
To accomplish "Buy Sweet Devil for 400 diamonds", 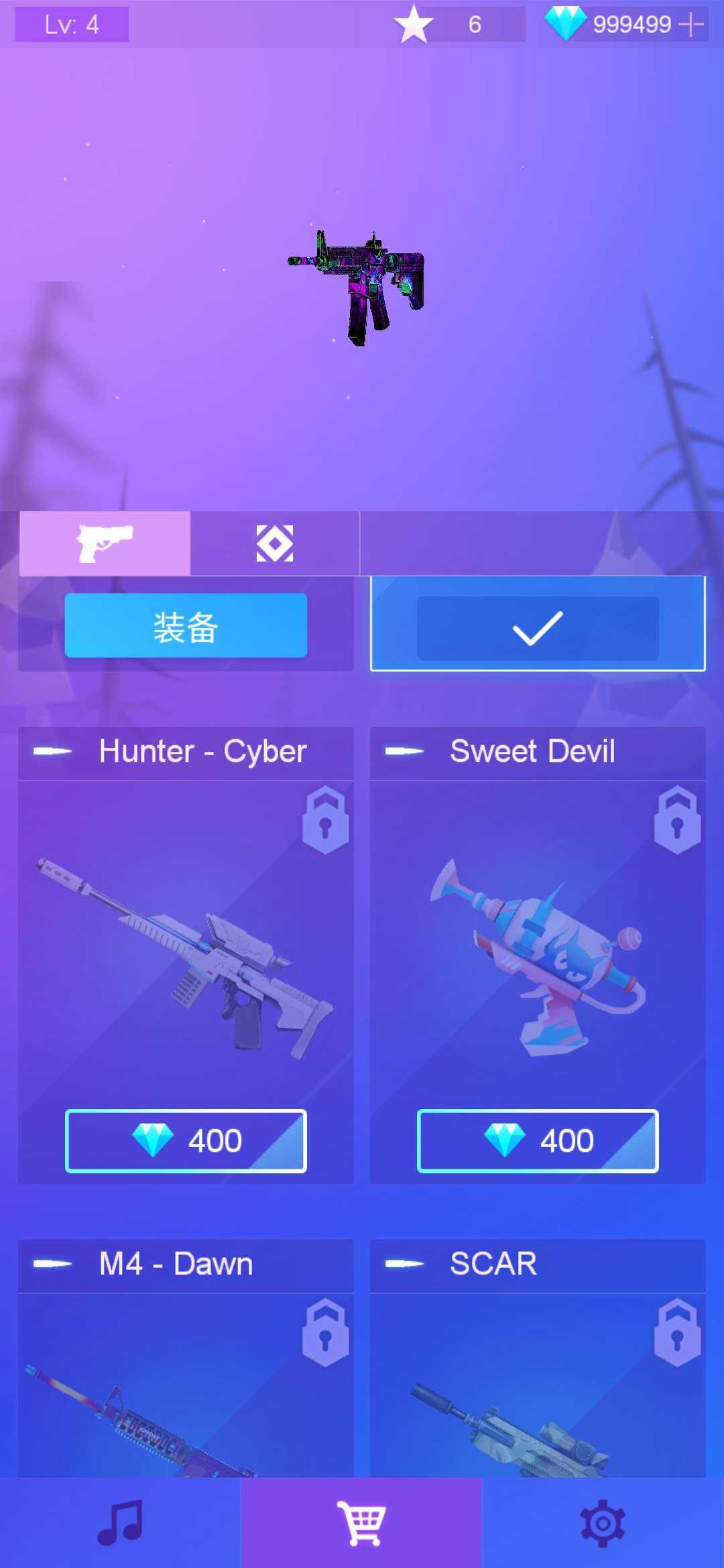I will click(x=537, y=1140).
